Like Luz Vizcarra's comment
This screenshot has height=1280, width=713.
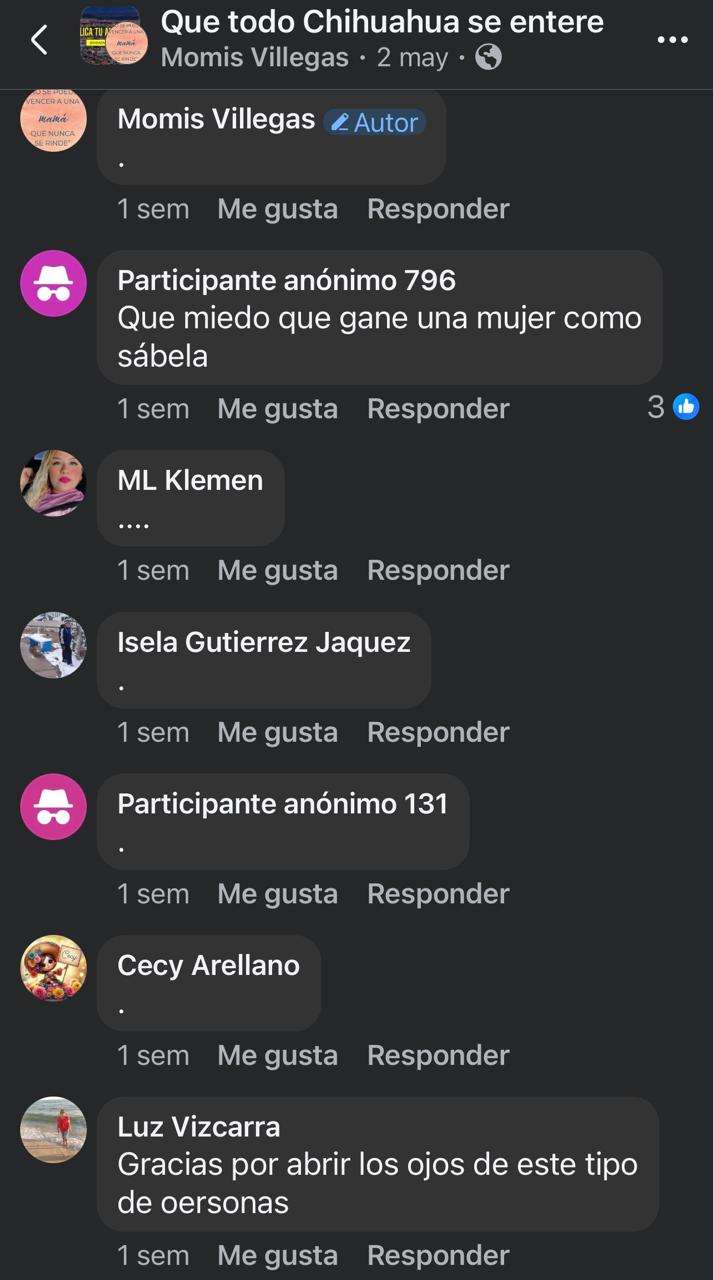coord(277,1255)
